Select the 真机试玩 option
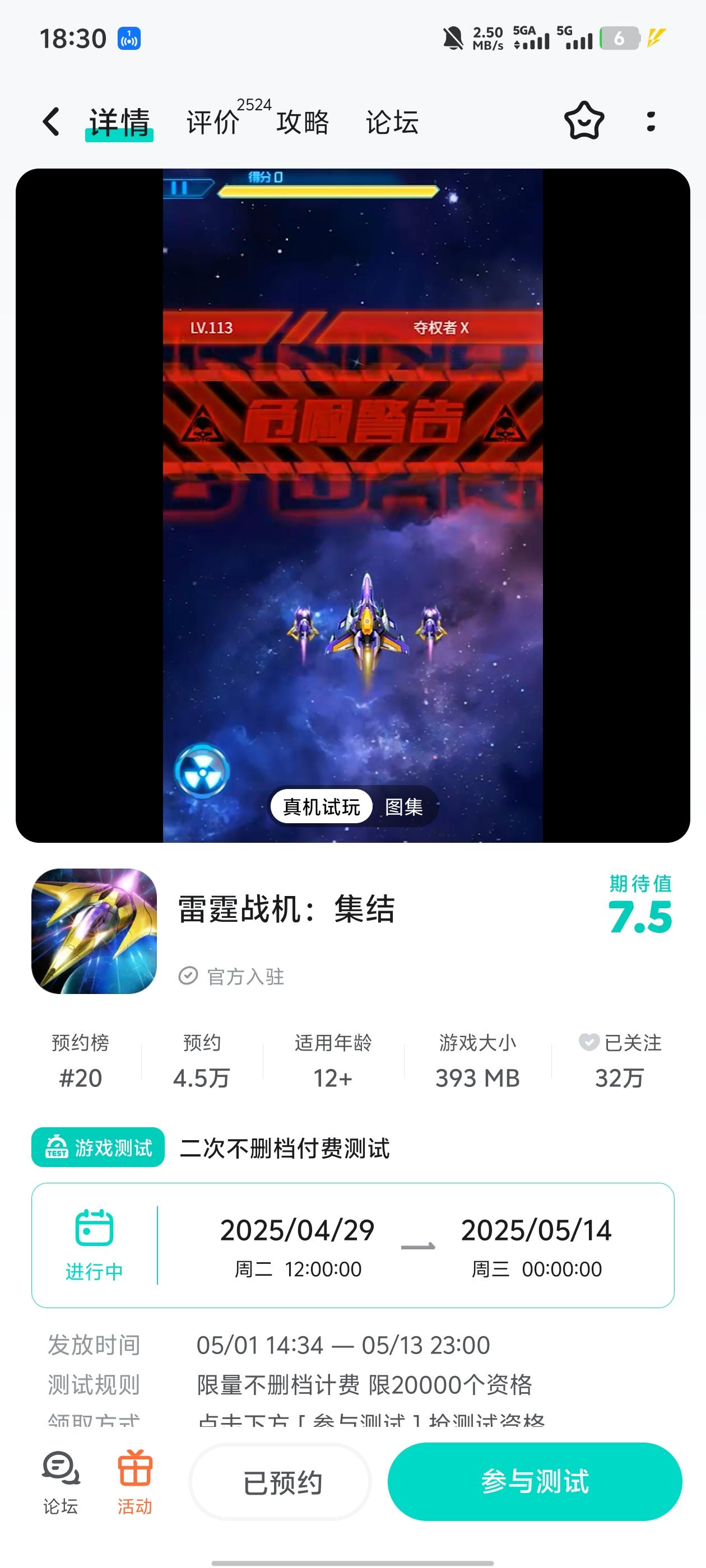Screen dimensions: 706x1568 [321, 807]
